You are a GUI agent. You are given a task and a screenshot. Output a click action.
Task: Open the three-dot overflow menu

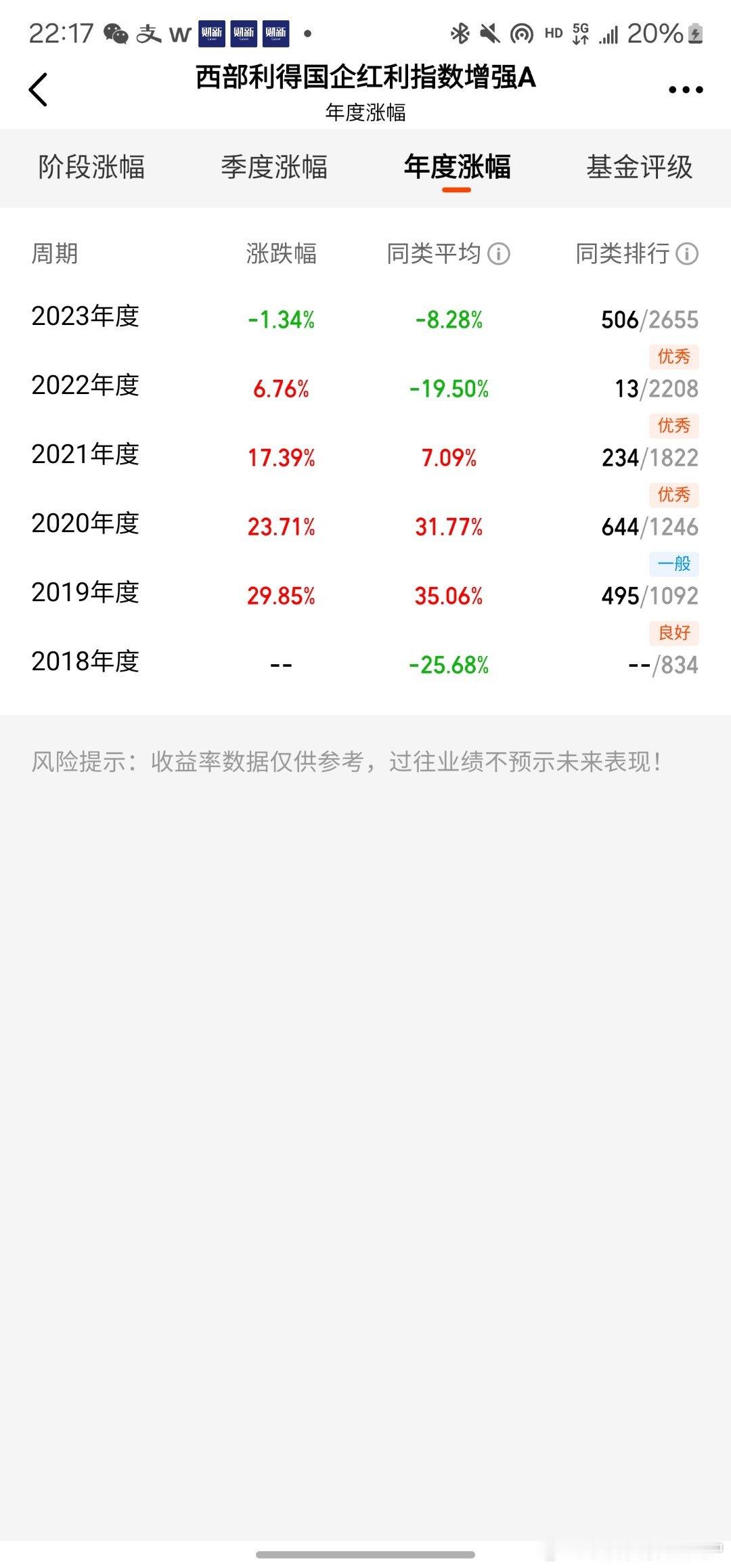[686, 89]
